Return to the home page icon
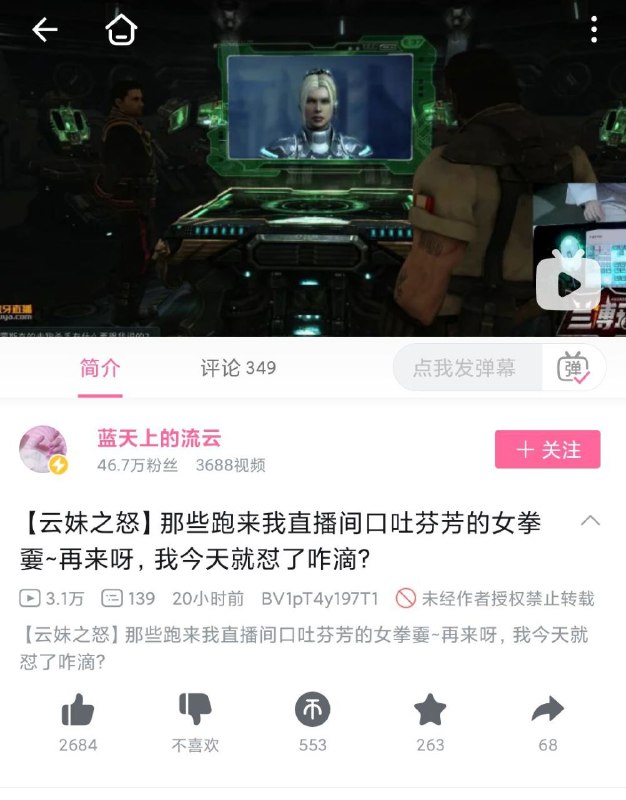The image size is (626, 800). coord(121,30)
